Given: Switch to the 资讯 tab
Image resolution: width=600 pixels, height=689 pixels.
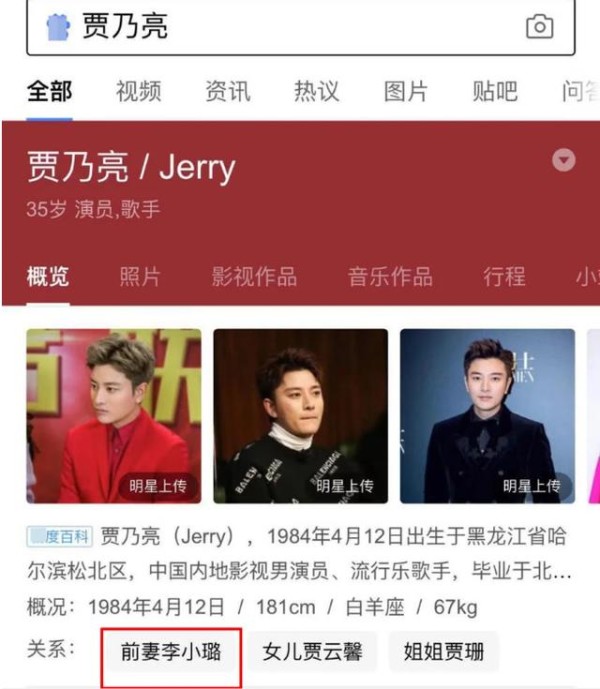Looking at the screenshot, I should click(x=227, y=91).
